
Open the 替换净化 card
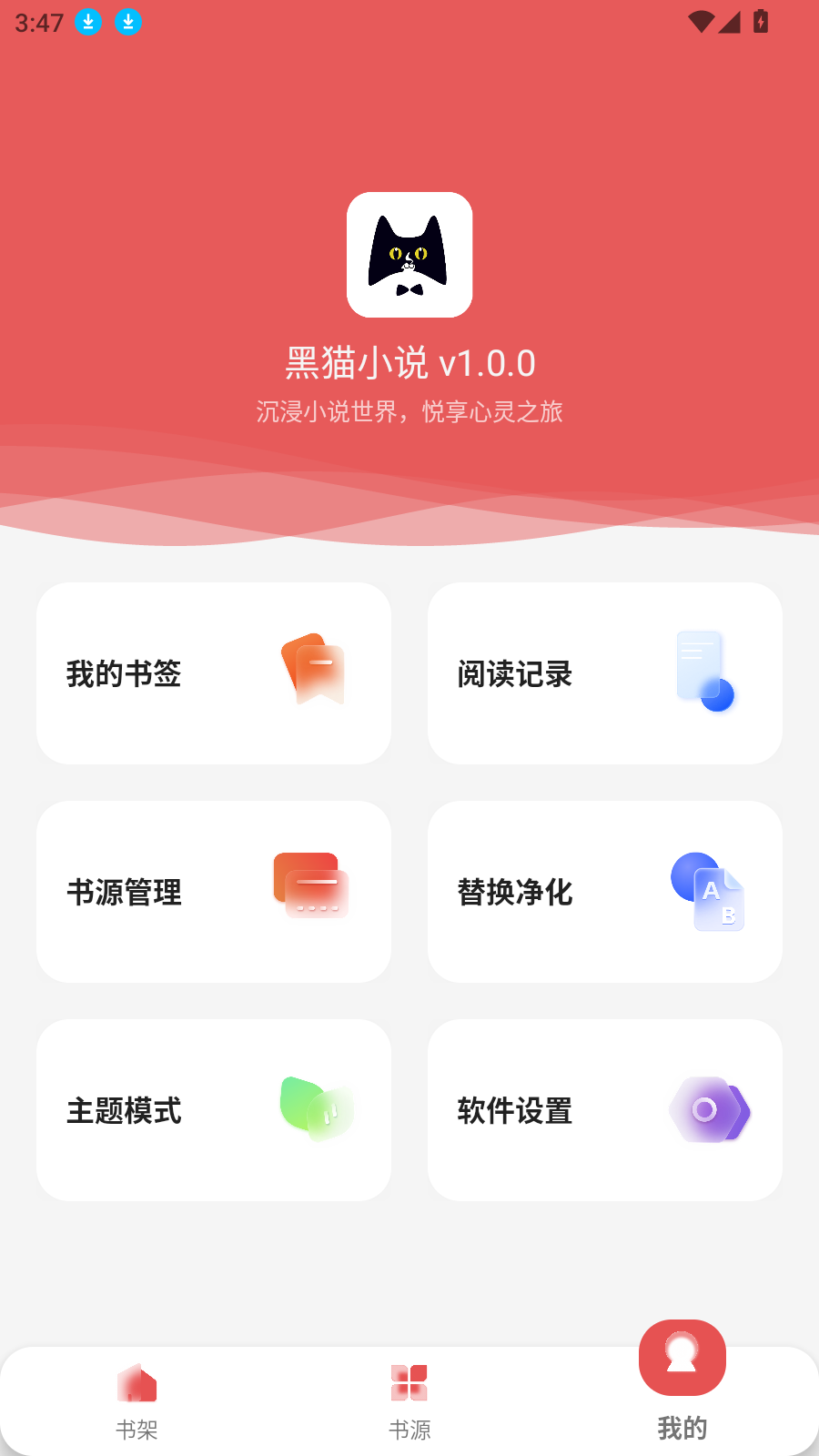[604, 893]
